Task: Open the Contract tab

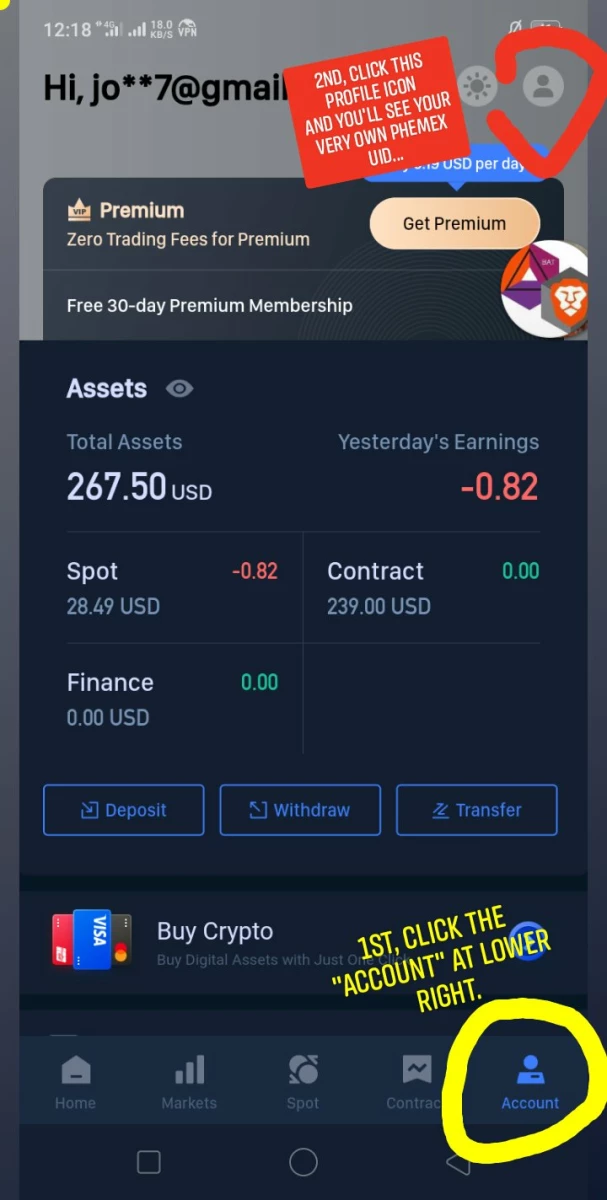Action: coord(416,1082)
